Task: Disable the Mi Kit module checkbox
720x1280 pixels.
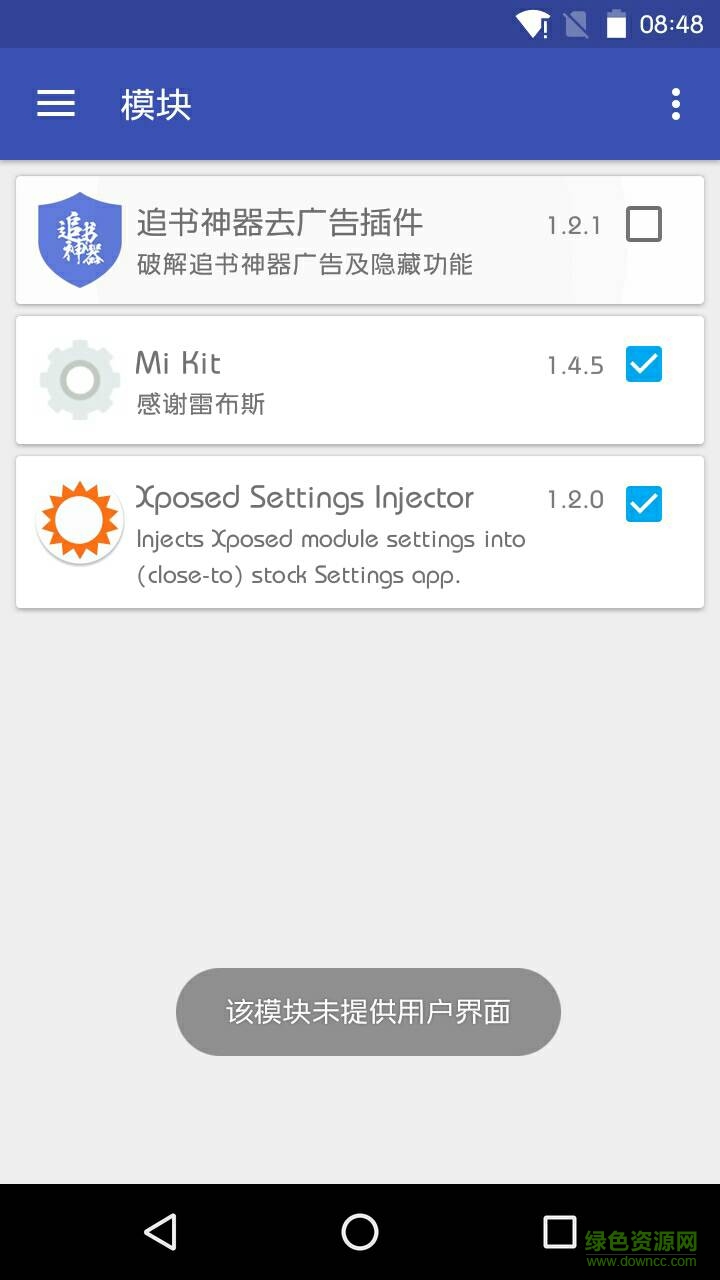Action: coord(644,365)
